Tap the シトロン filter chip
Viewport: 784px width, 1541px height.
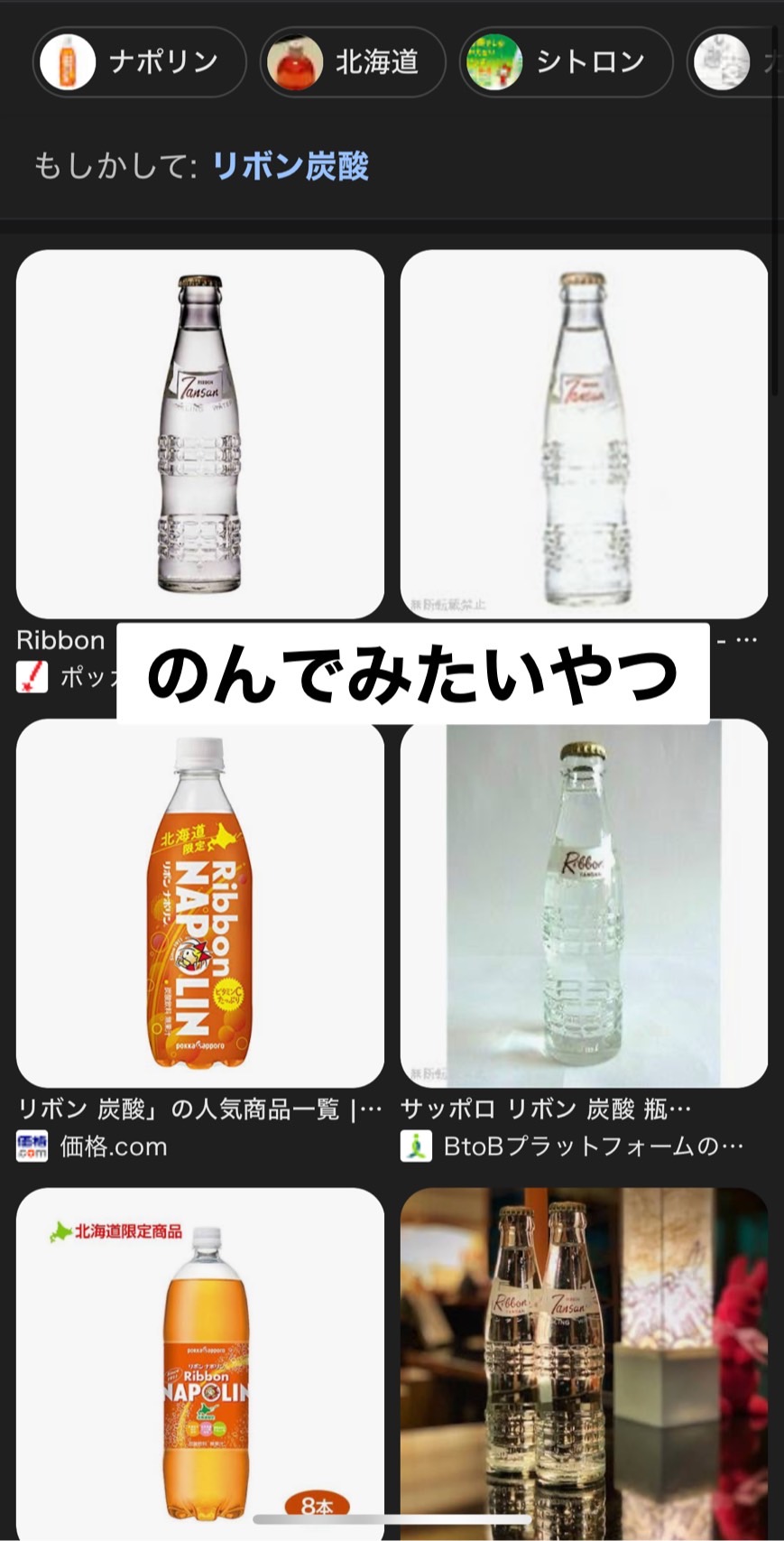(566, 61)
